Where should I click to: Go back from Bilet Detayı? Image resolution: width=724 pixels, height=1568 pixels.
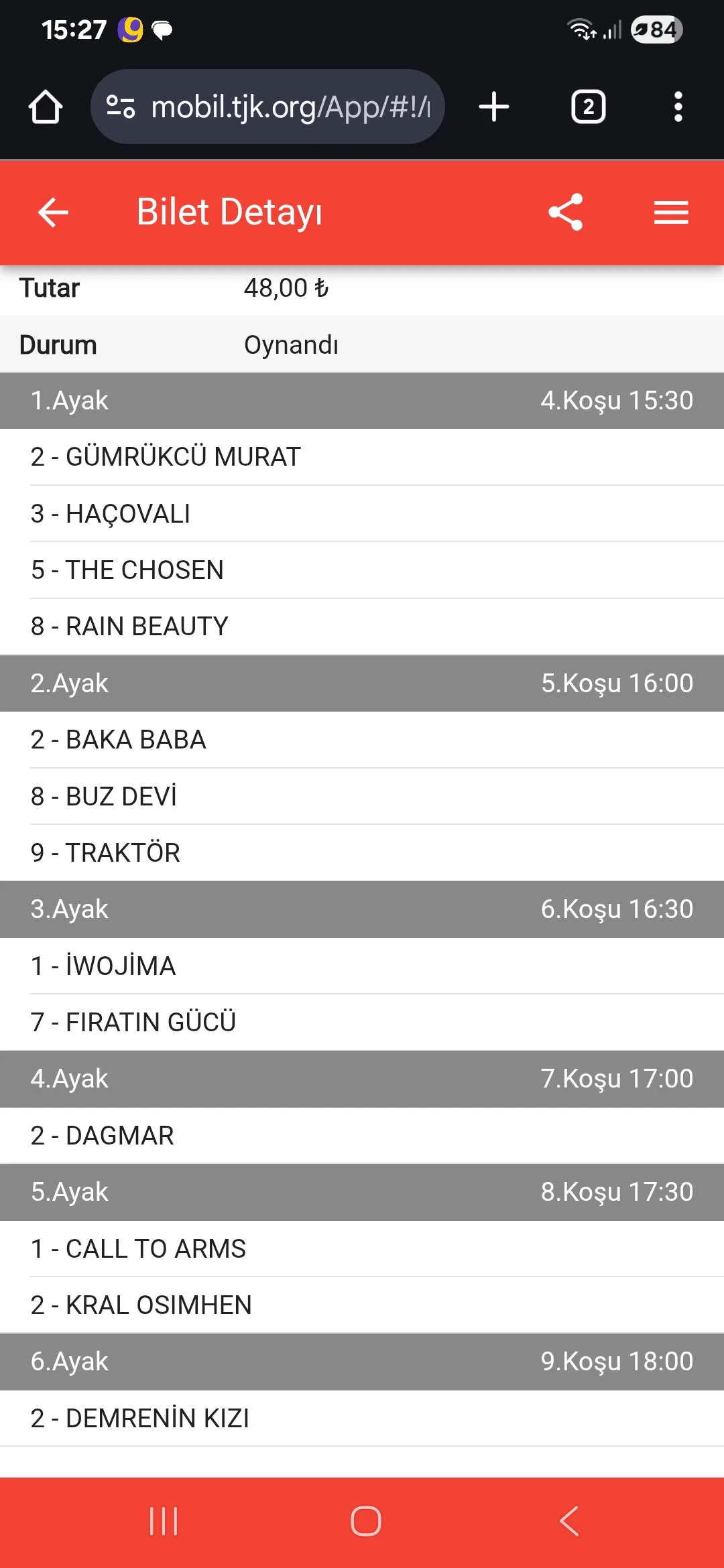[53, 212]
